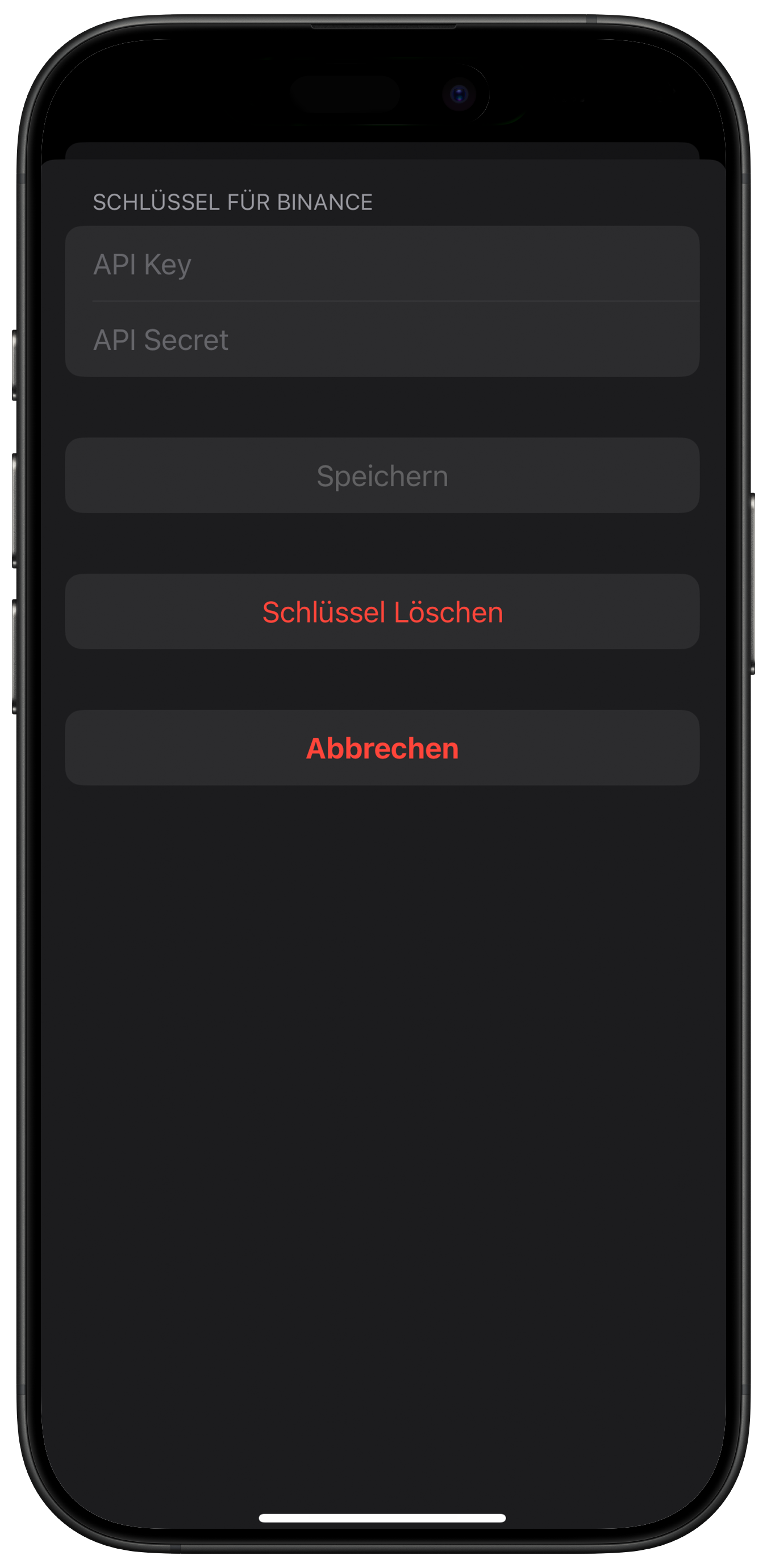Delete keys via Schlüssel Löschen
The image size is (767, 1568).
(x=382, y=612)
